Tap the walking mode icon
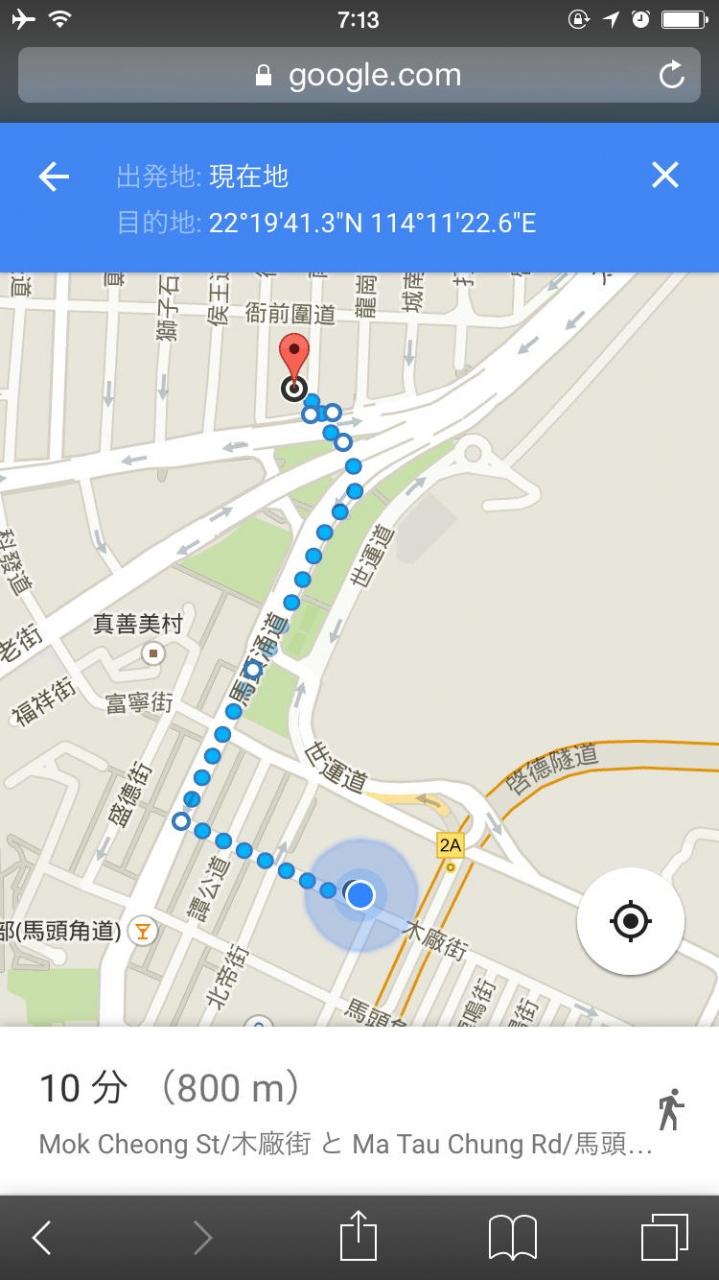 pyautogui.click(x=670, y=1109)
